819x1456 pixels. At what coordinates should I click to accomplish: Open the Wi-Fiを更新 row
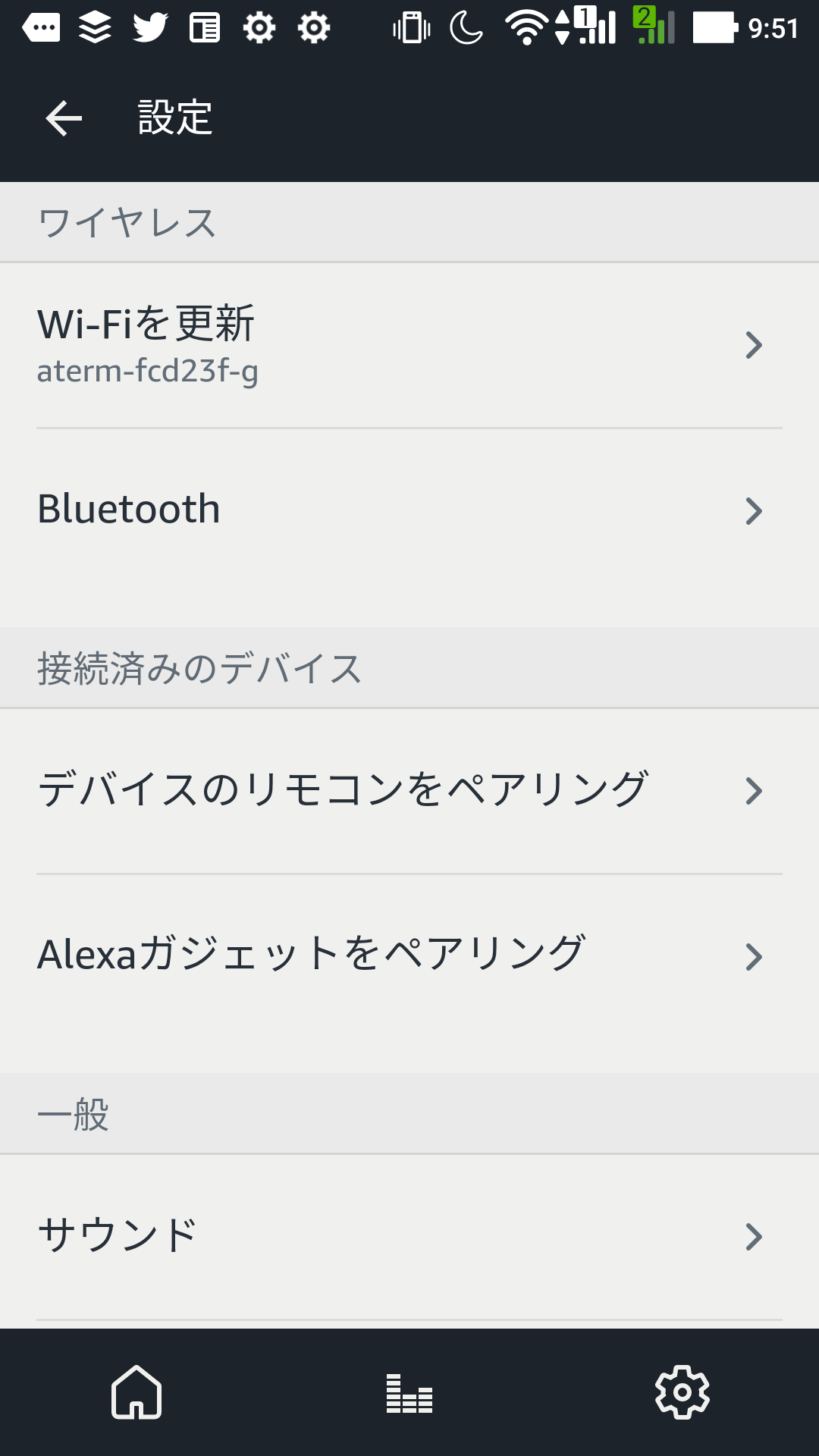tap(409, 346)
